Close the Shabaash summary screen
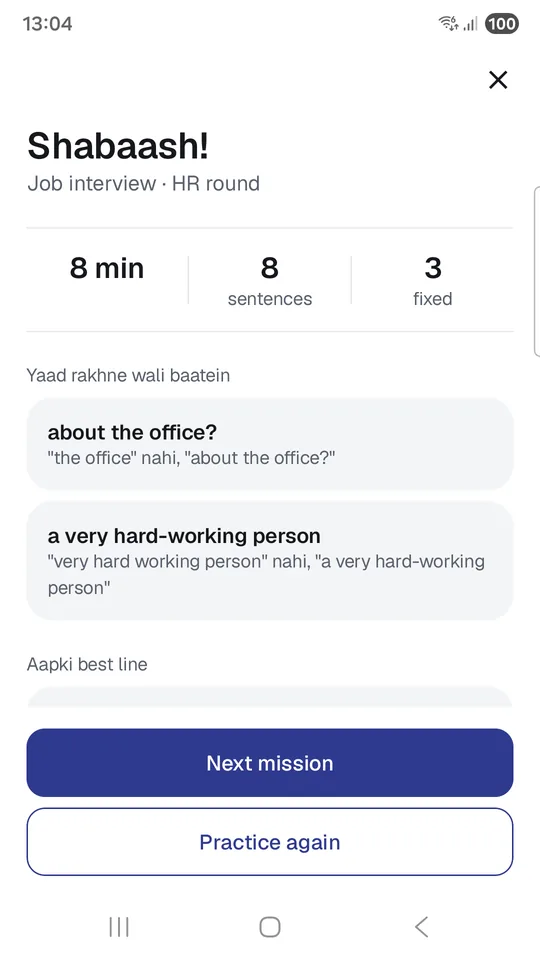The height and width of the screenshot is (960, 540). (x=498, y=80)
